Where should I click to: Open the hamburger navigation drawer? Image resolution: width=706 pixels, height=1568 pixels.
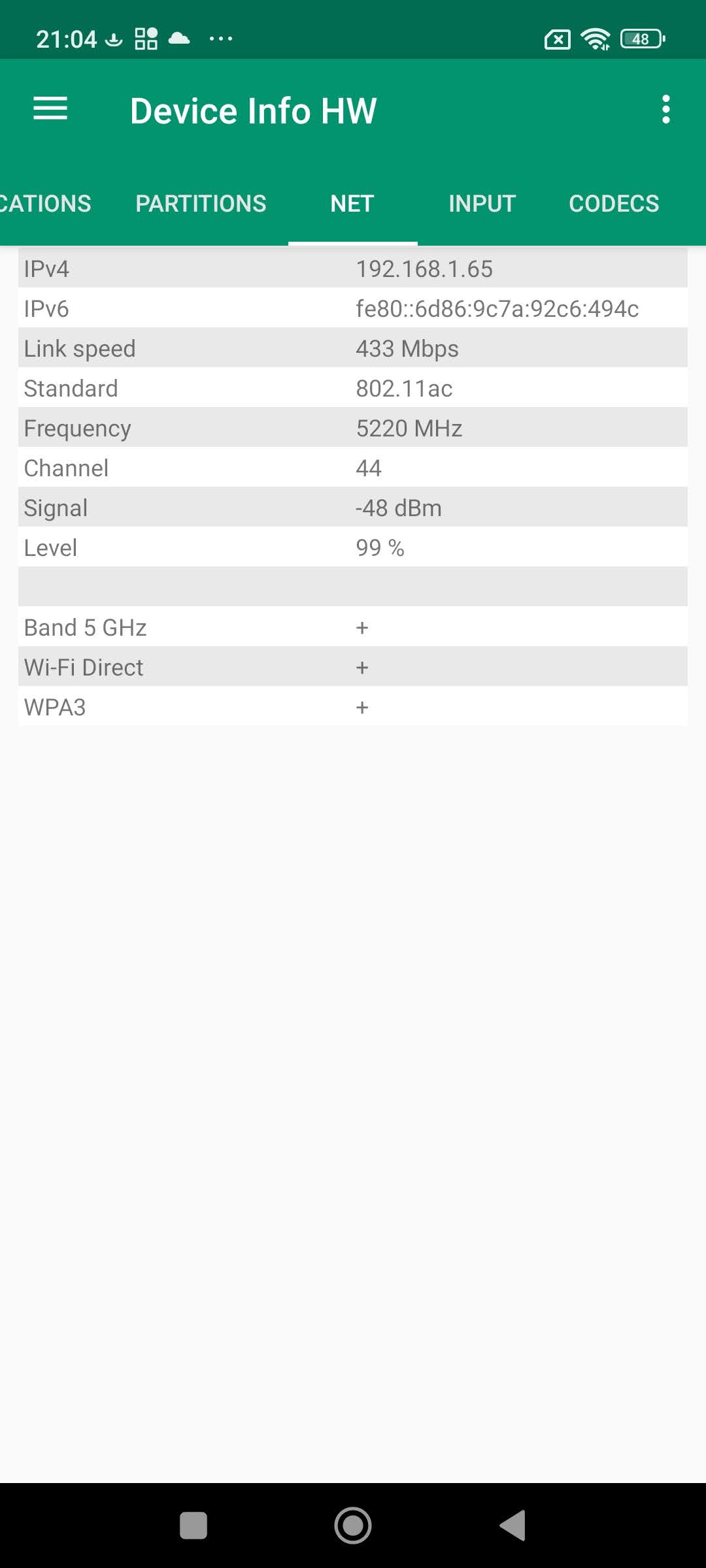click(x=50, y=109)
